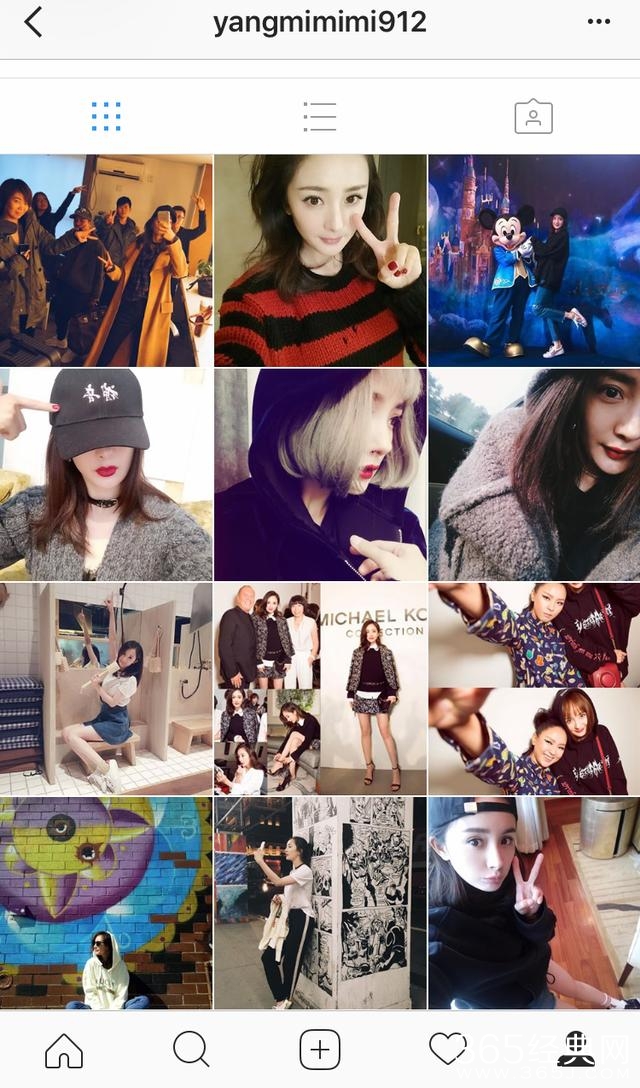View the blonde bob purple hoodie photo

(x=320, y=475)
